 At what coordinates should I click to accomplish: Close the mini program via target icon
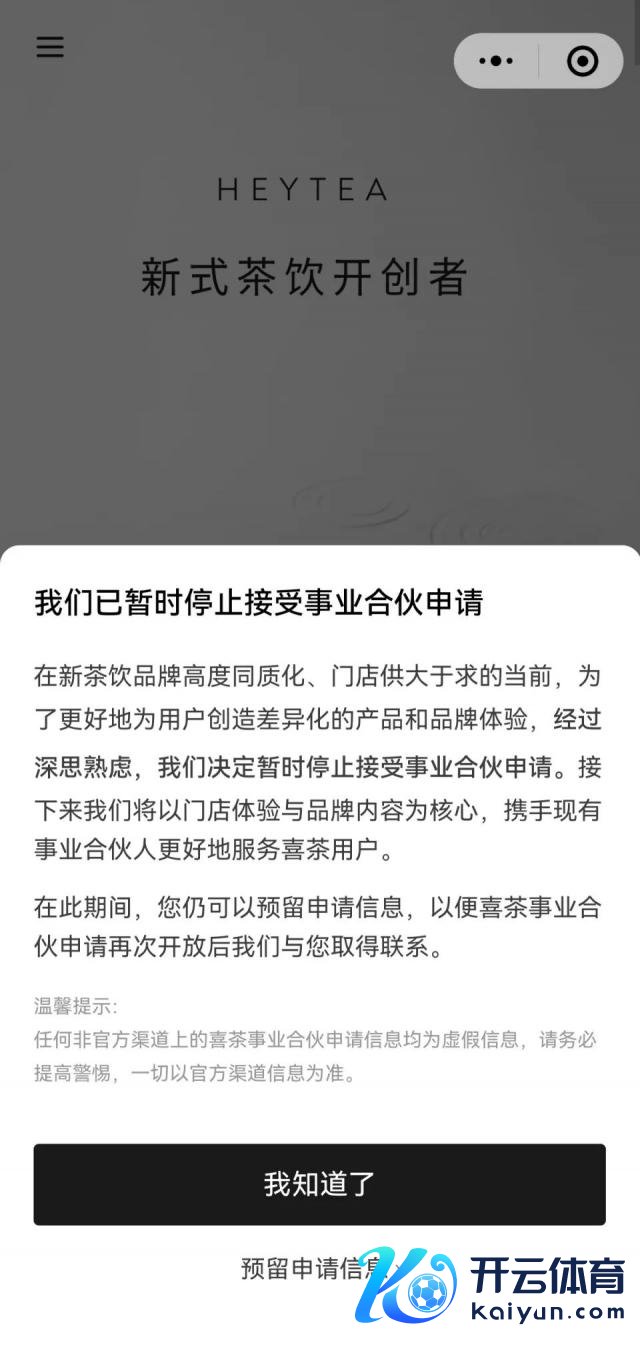click(582, 61)
